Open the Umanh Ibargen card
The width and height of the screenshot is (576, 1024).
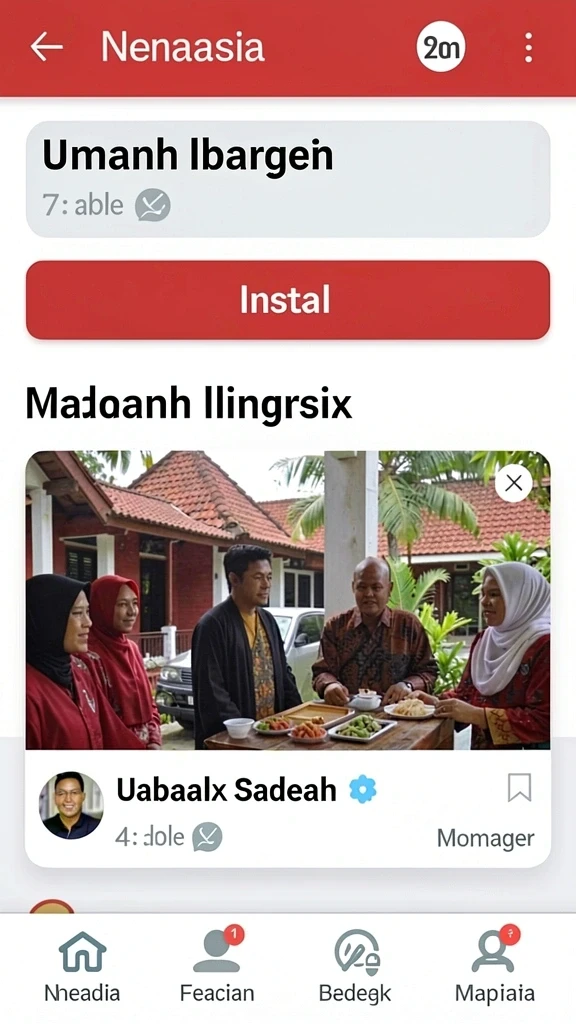[288, 178]
